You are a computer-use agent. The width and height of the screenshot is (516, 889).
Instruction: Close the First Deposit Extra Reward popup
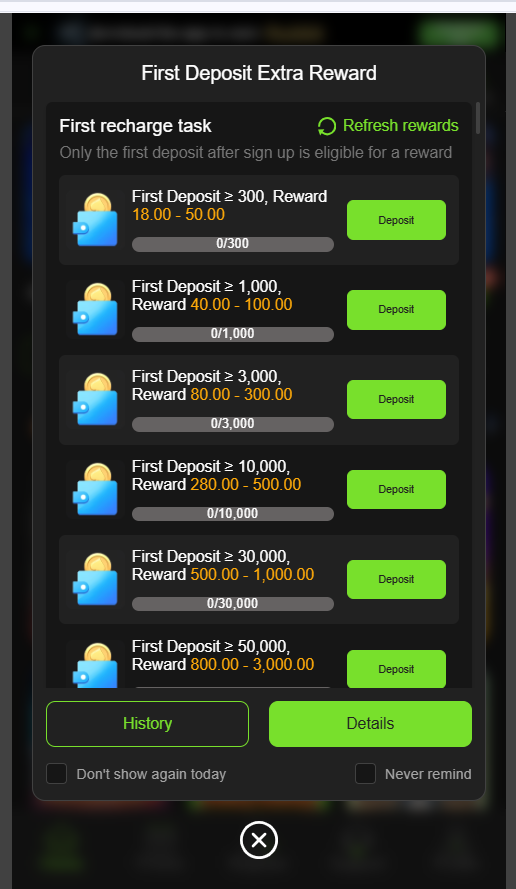pos(259,840)
